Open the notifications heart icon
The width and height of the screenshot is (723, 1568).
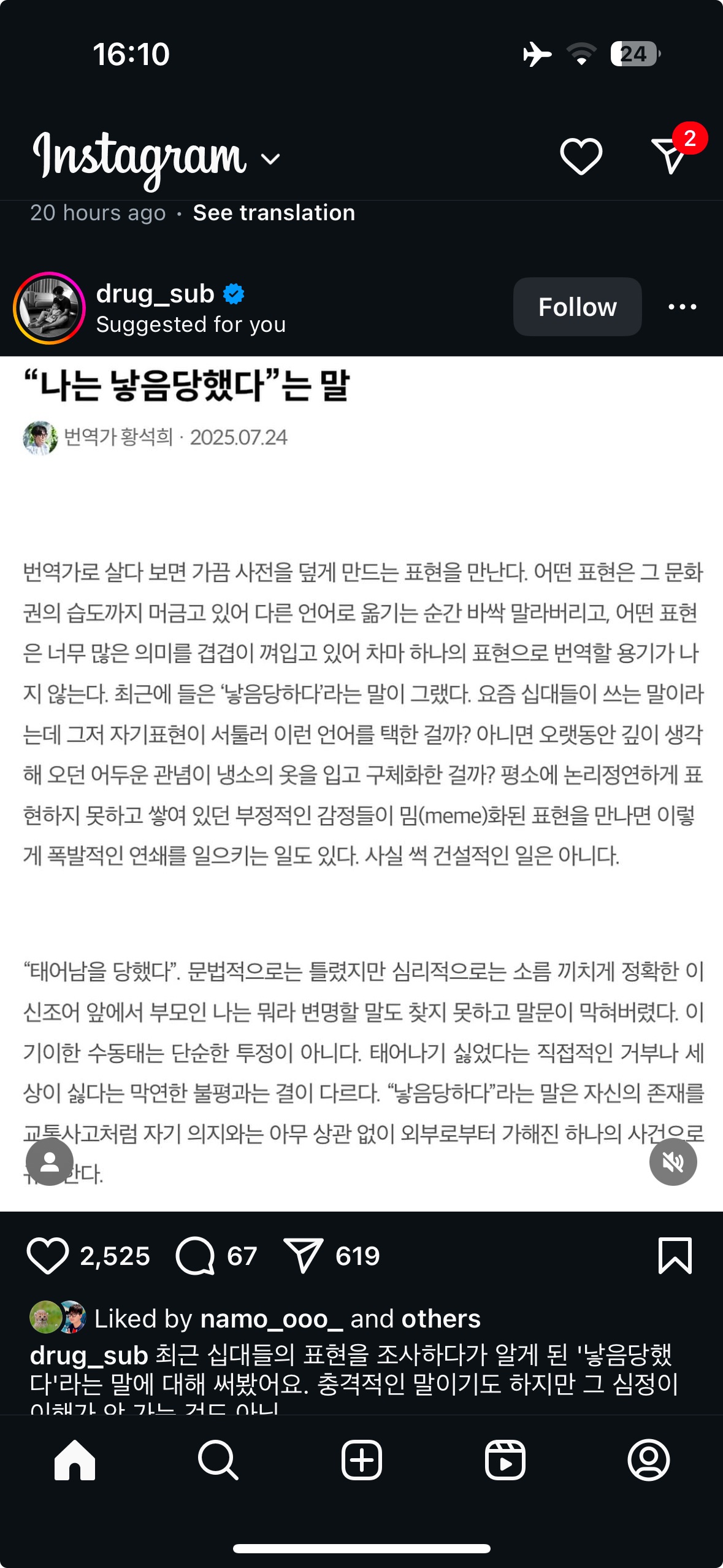(581, 156)
